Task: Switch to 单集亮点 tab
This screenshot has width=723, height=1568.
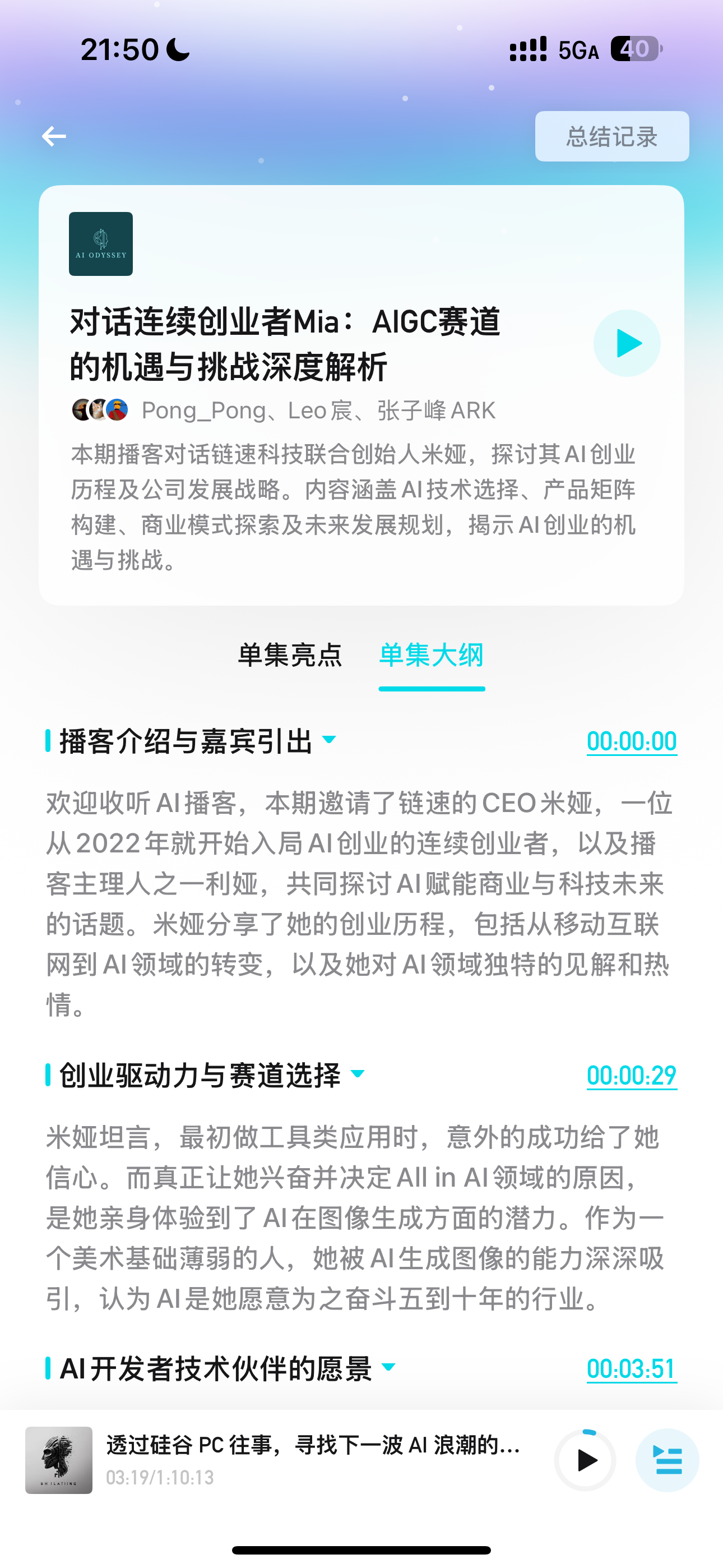Action: [290, 655]
